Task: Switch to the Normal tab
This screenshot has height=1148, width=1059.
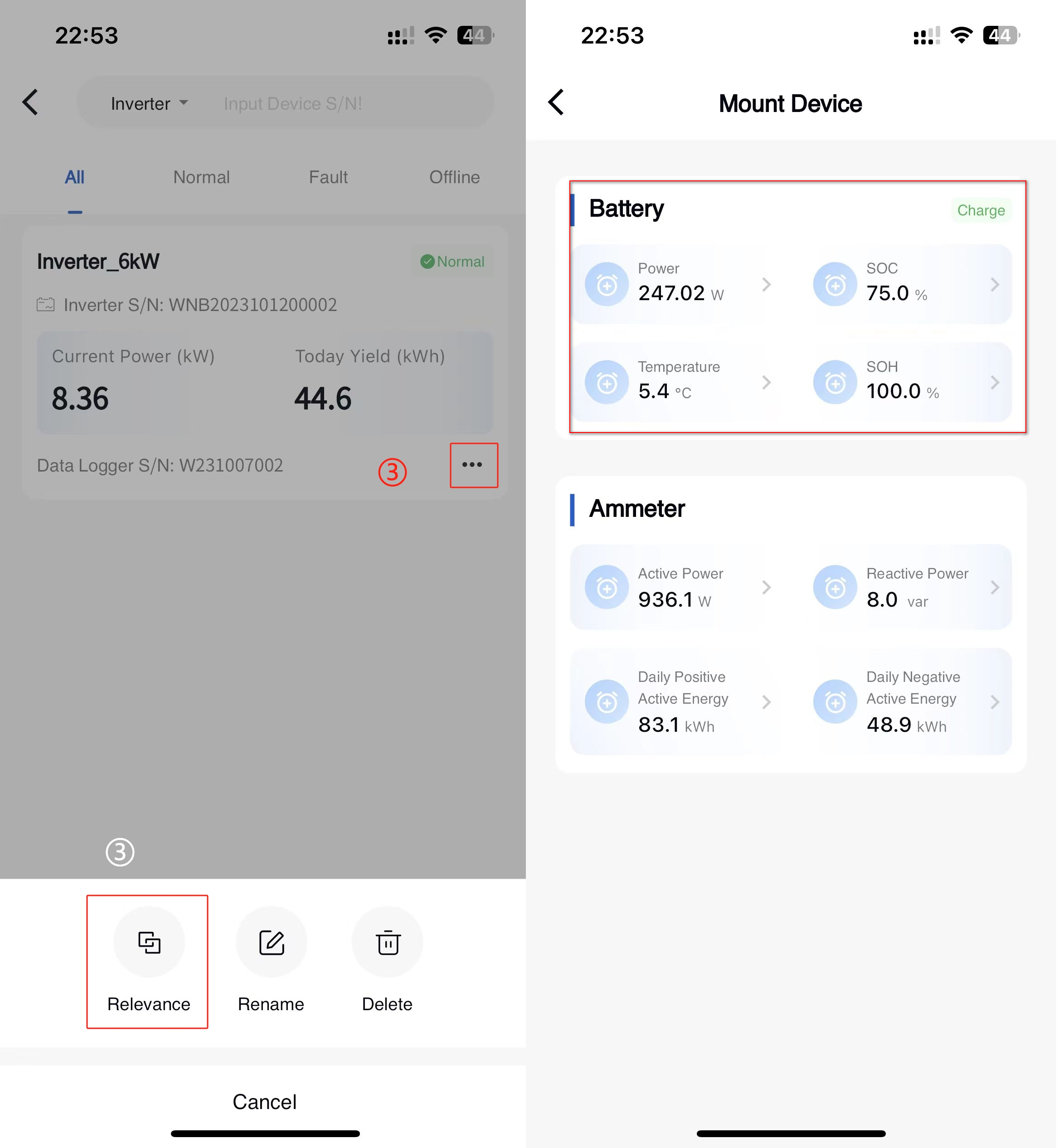Action: (x=201, y=177)
